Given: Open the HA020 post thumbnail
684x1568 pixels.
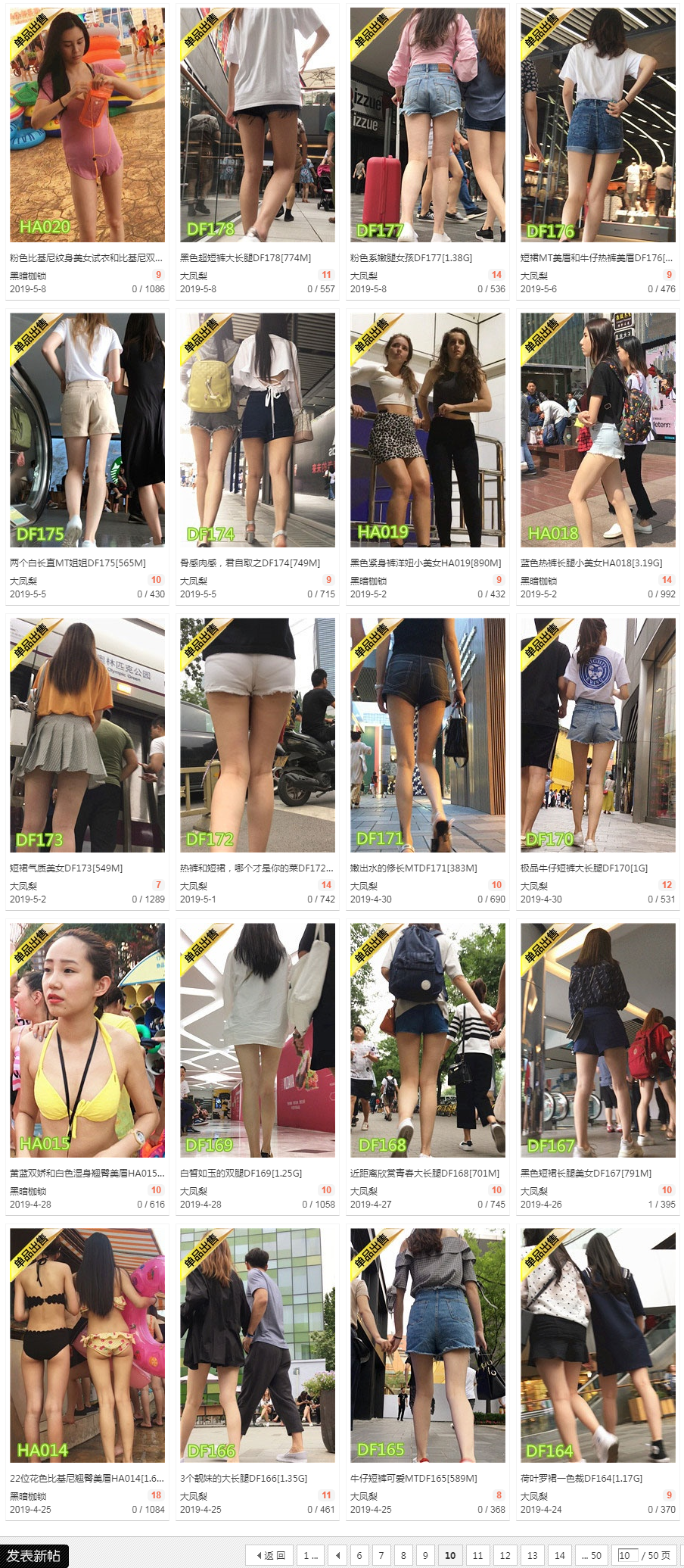Looking at the screenshot, I should 87,125.
